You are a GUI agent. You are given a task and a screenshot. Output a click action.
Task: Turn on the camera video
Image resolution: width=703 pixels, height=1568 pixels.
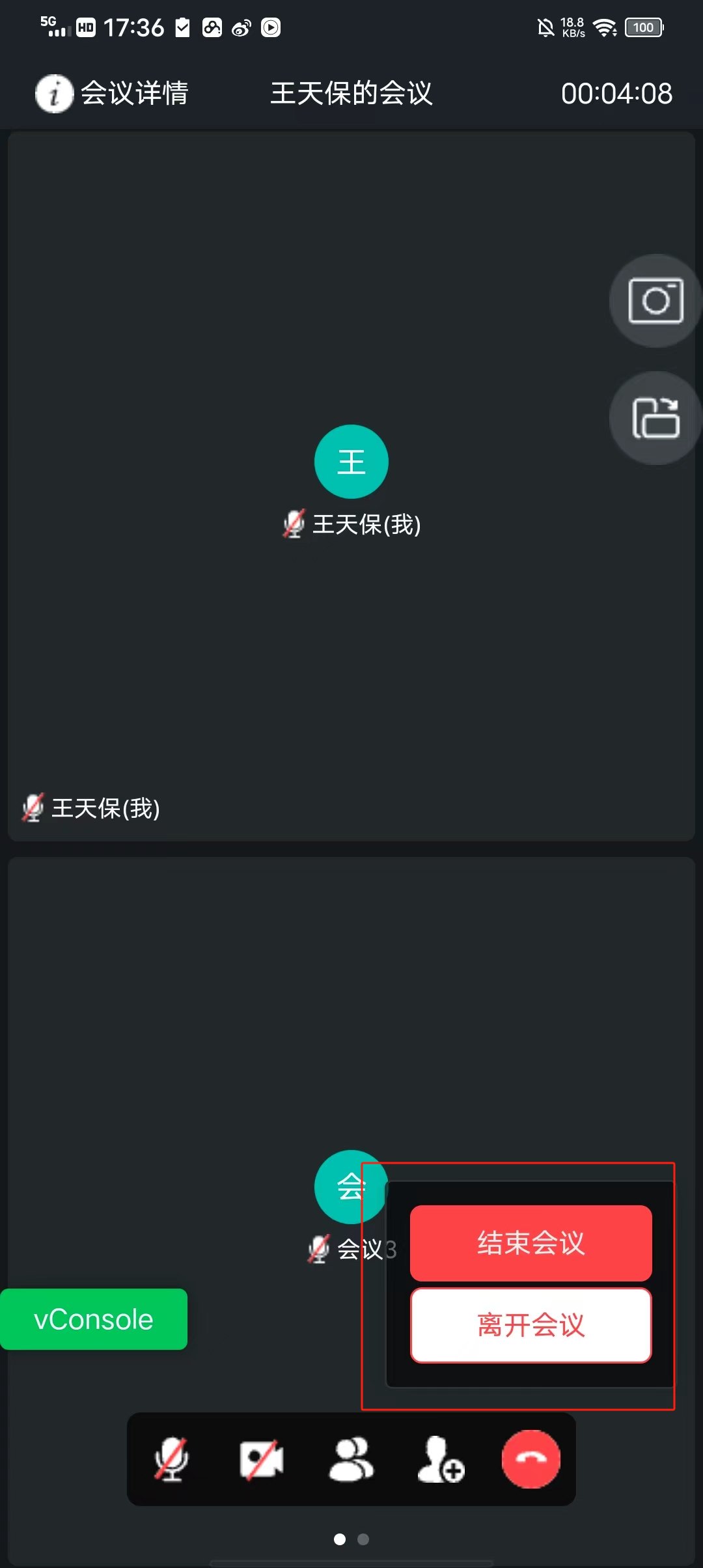coord(261,1459)
